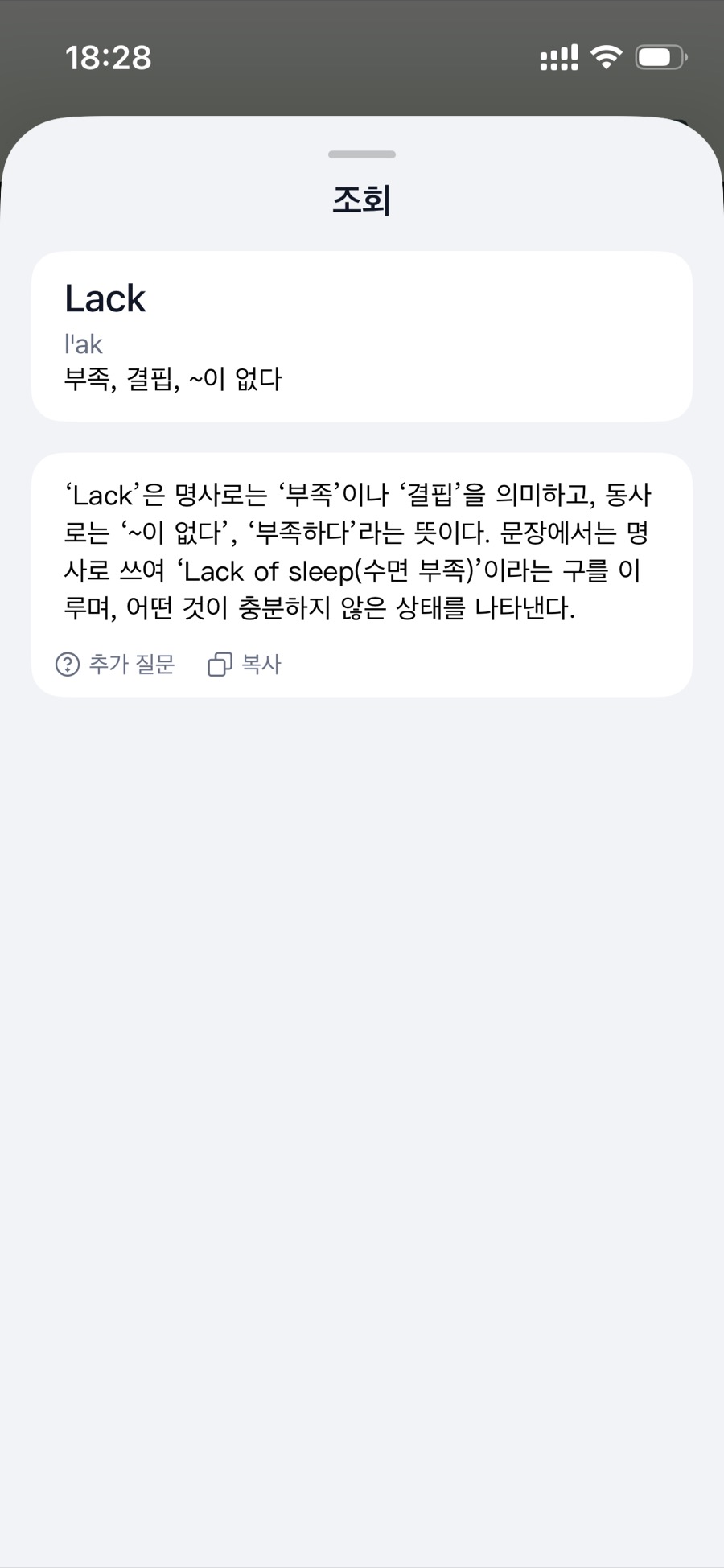The width and height of the screenshot is (724, 1568).
Task: Tap the pronunciation l'ak
Action: click(x=83, y=344)
